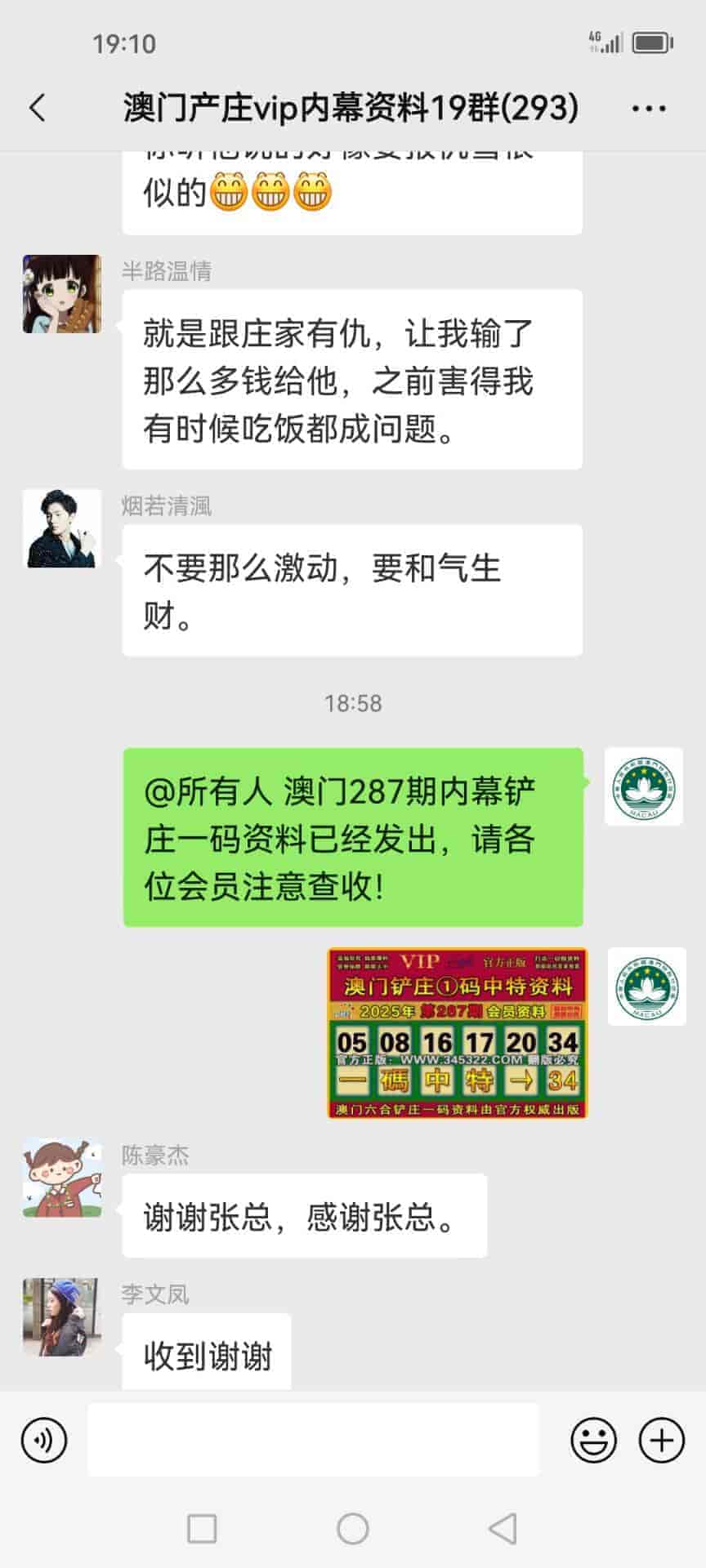706x1568 pixels.
Task: Open 半路温情's profile avatar
Action: click(62, 294)
